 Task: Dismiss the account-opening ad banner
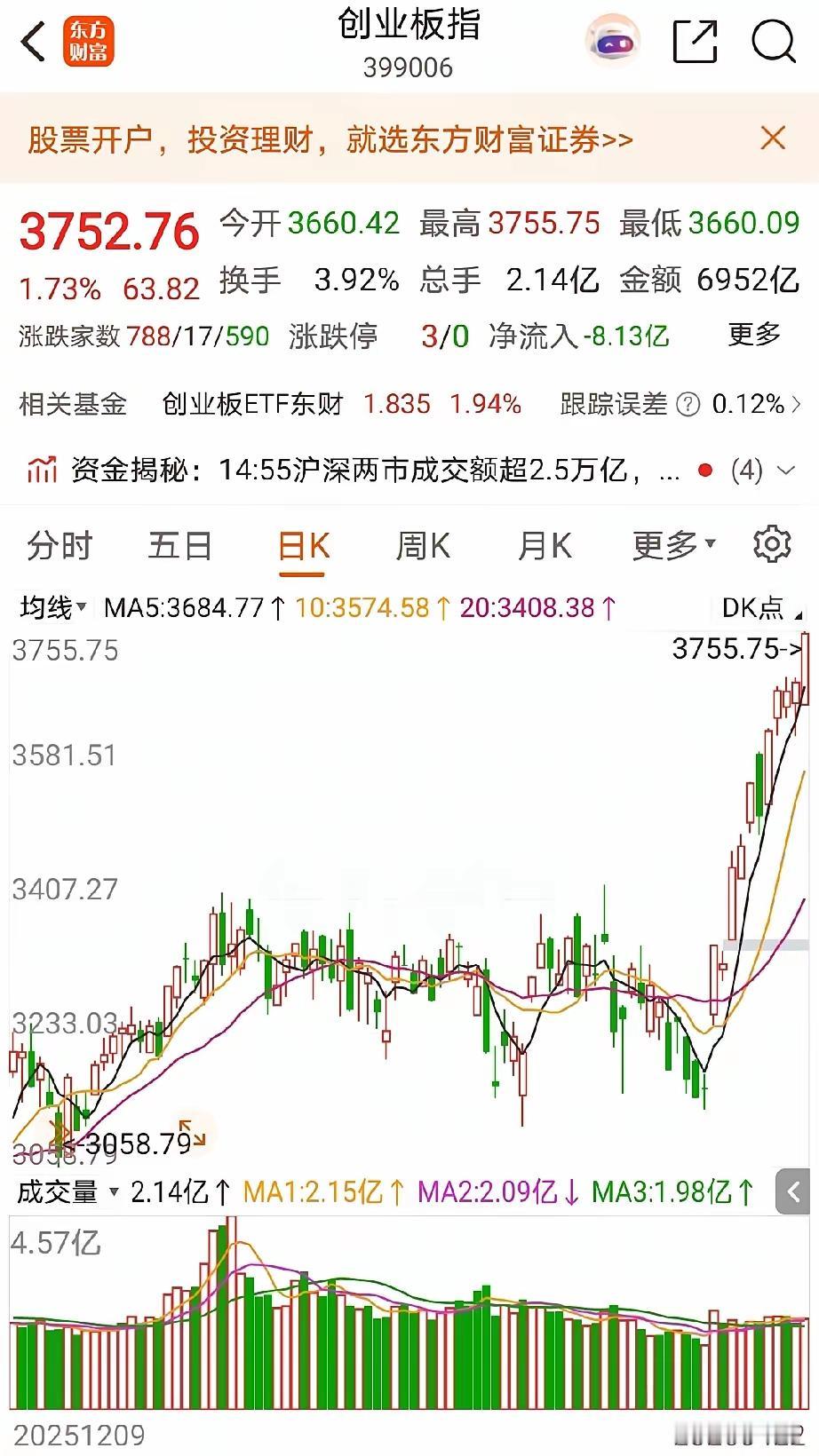pos(772,139)
